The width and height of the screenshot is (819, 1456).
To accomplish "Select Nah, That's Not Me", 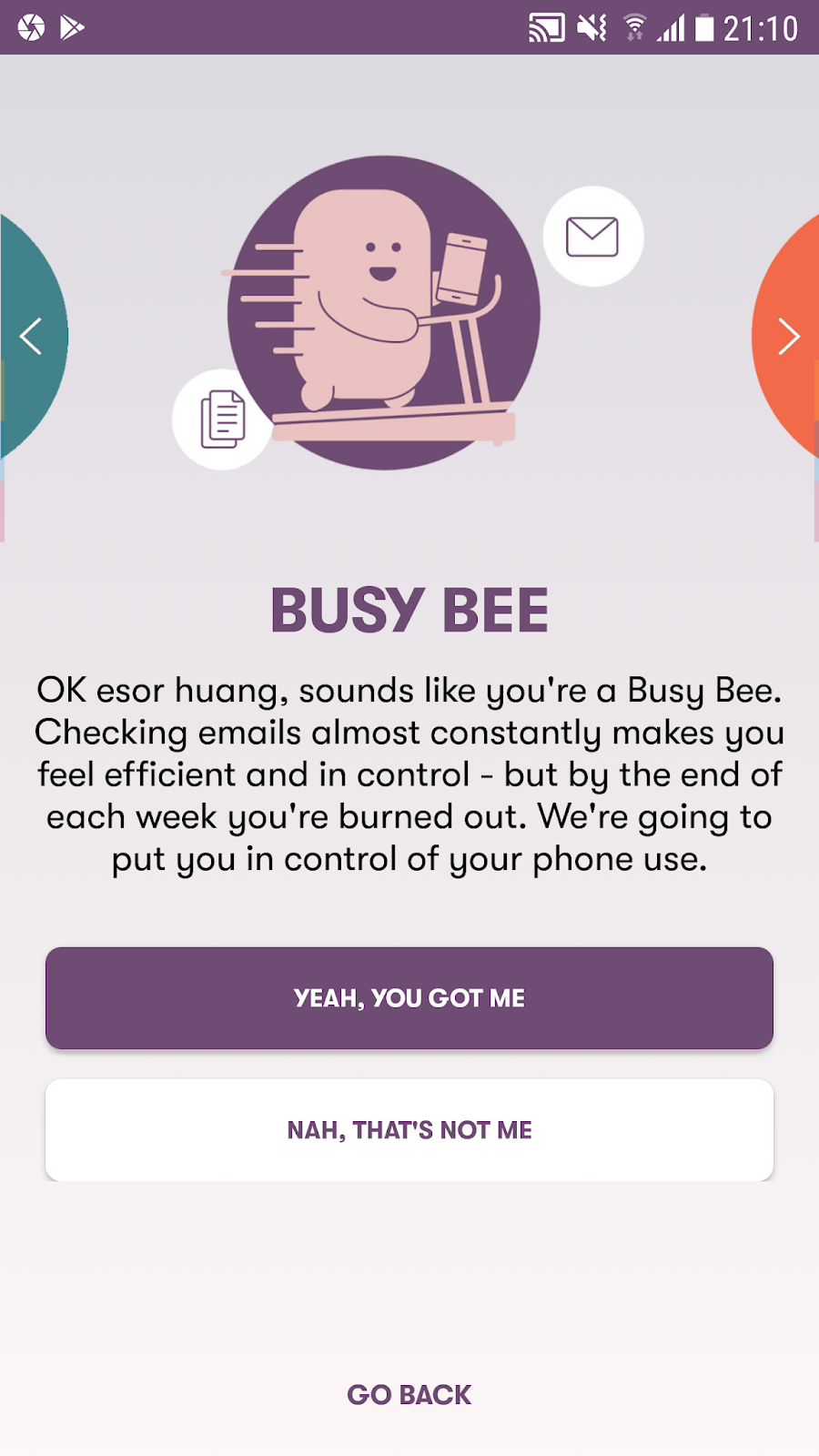I will coord(409,1130).
